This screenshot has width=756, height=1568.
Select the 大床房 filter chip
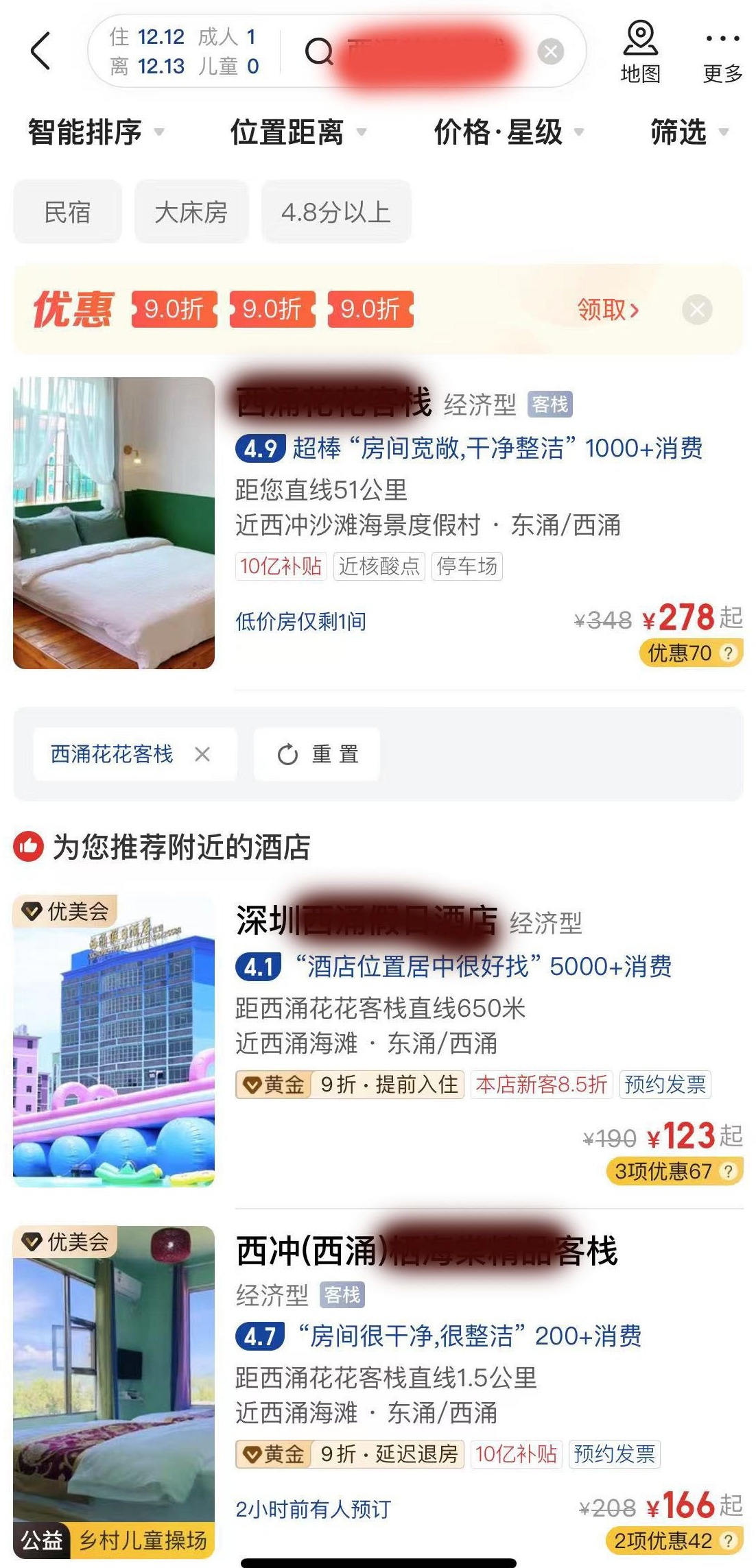[x=191, y=212]
